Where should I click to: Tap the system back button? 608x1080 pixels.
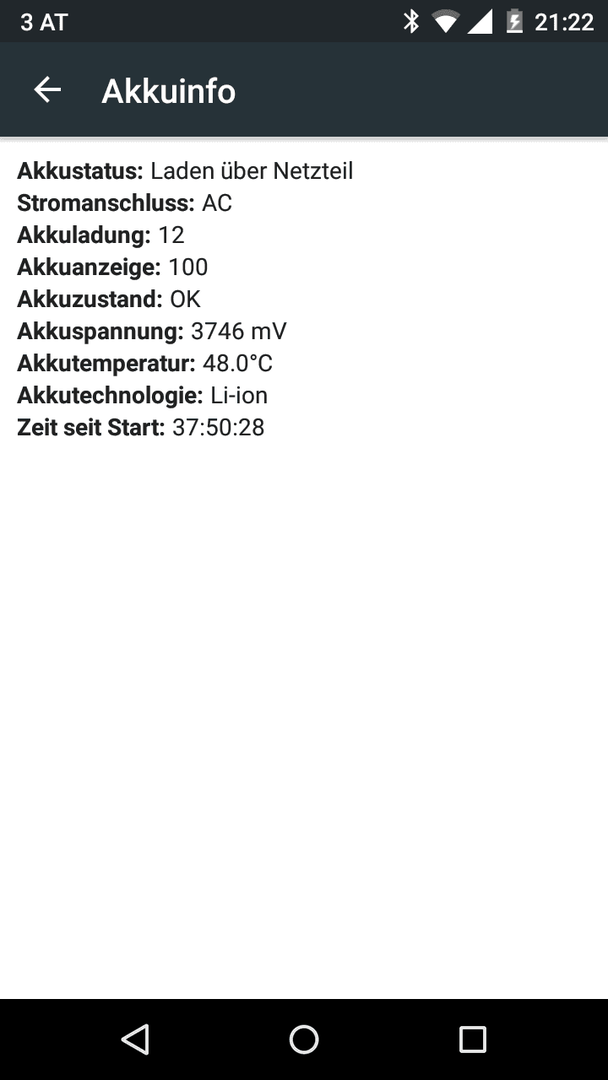(135, 1039)
